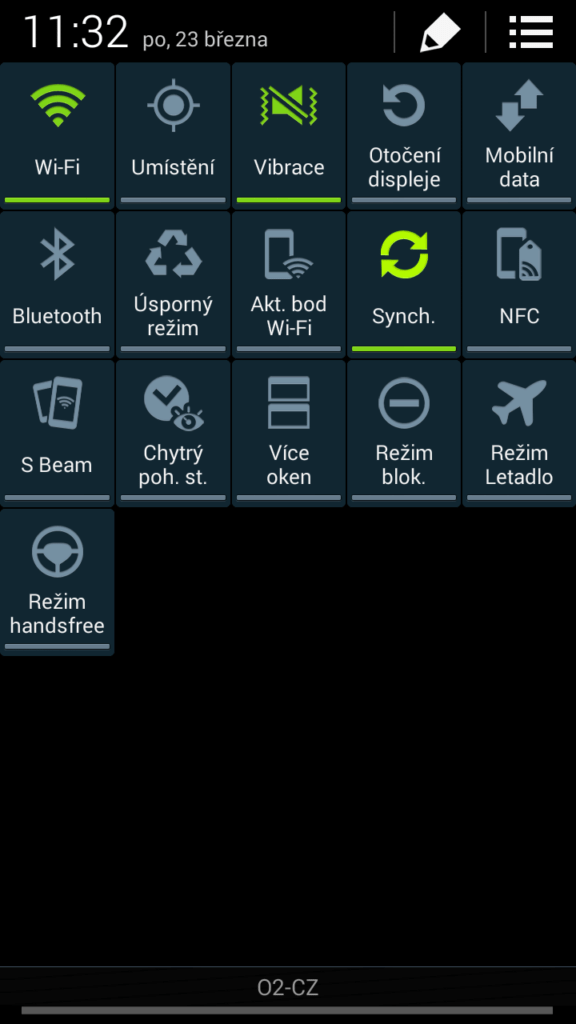Enable Režim handsfree
The width and height of the screenshot is (576, 1024).
pos(57,581)
